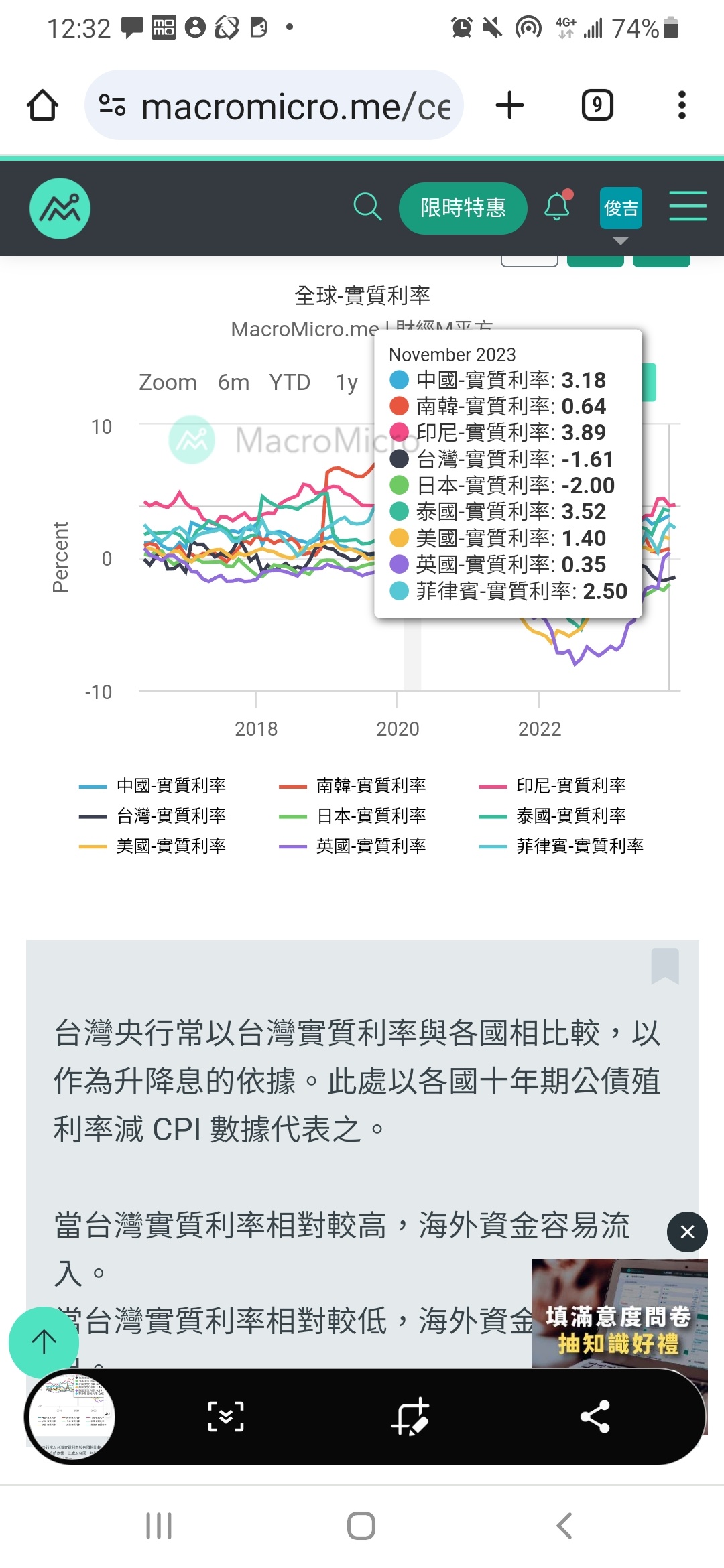Set chart zoom to 6m
724x1568 pixels.
pyautogui.click(x=233, y=383)
